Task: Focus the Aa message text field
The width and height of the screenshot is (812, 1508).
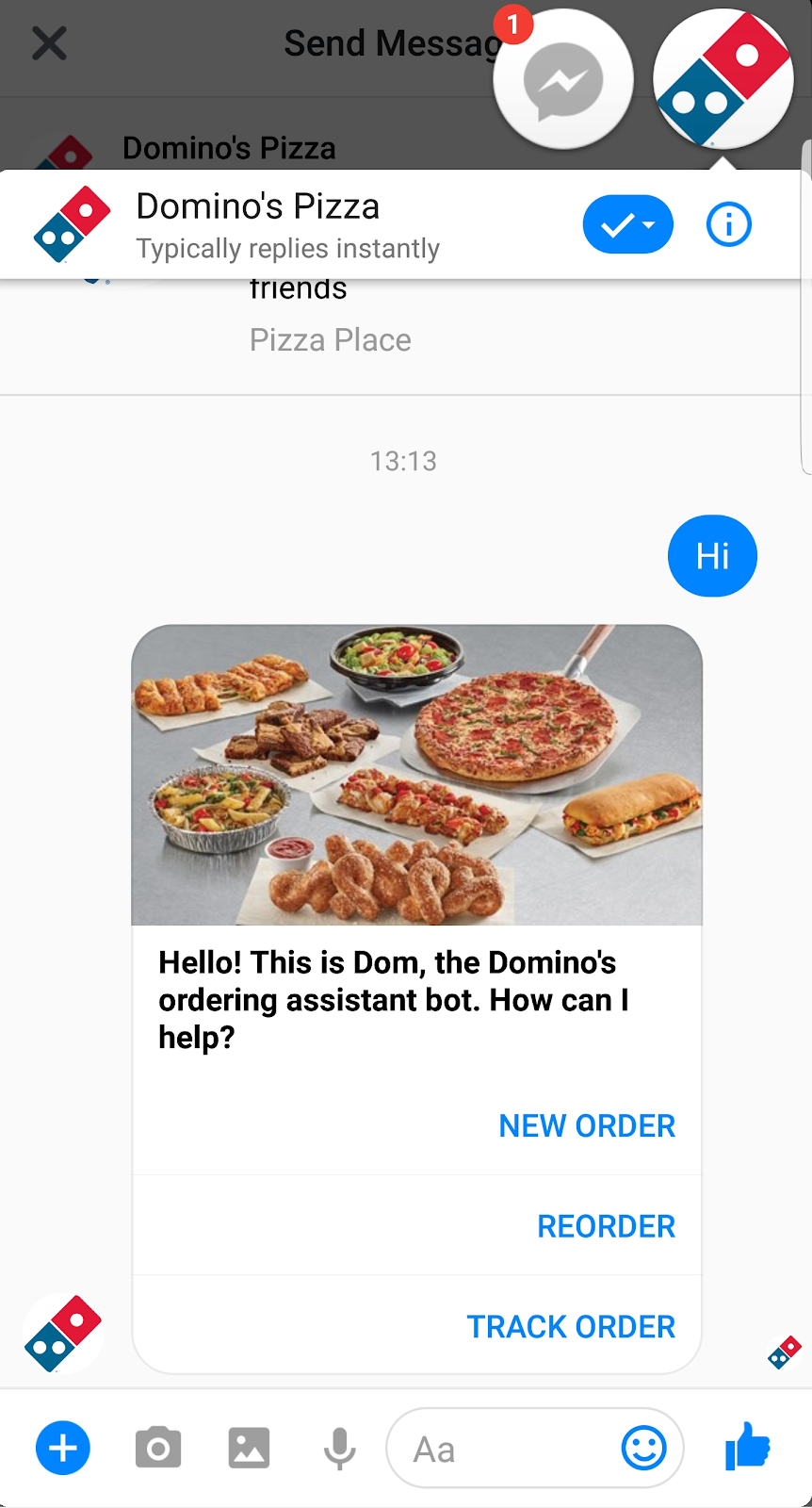Action: (x=499, y=1449)
